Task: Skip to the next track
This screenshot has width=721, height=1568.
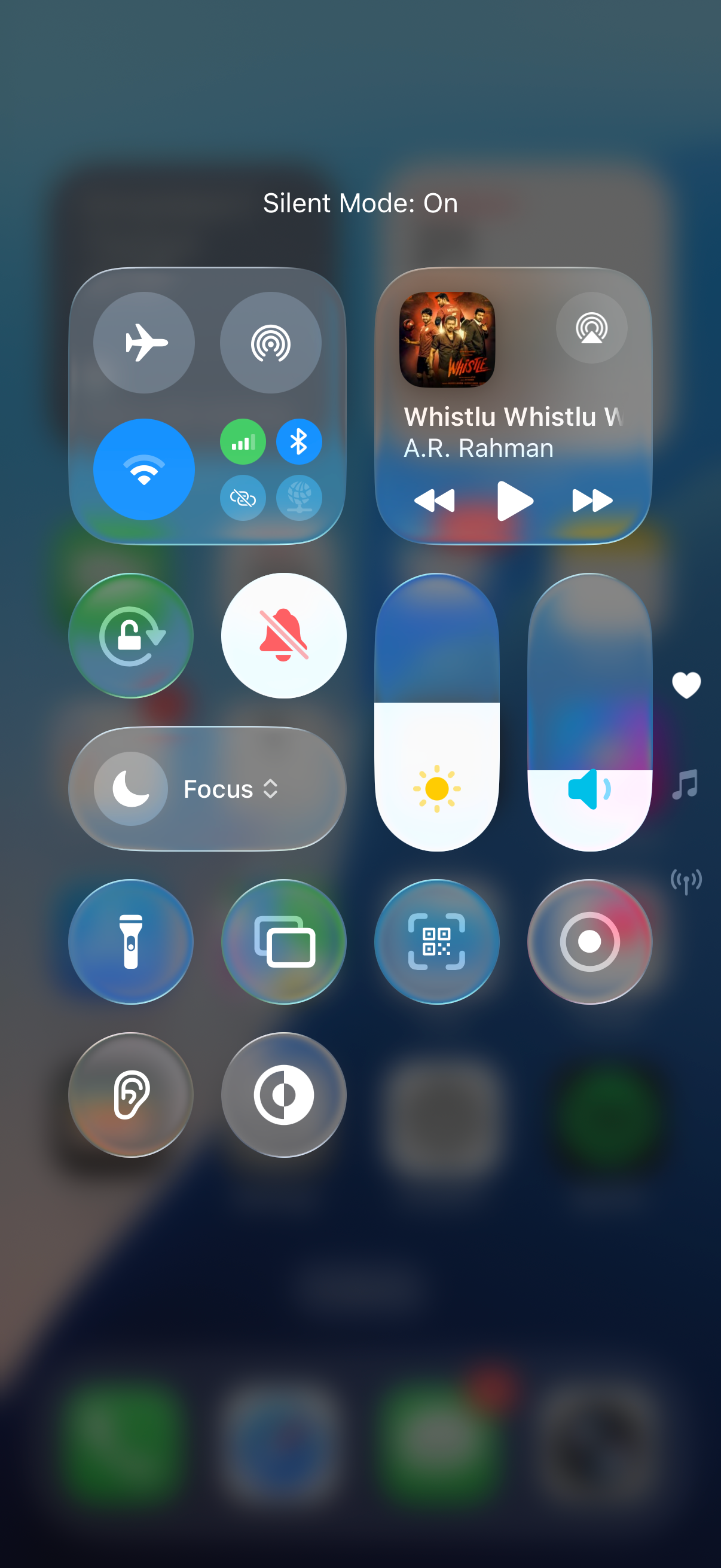Action: [x=592, y=501]
